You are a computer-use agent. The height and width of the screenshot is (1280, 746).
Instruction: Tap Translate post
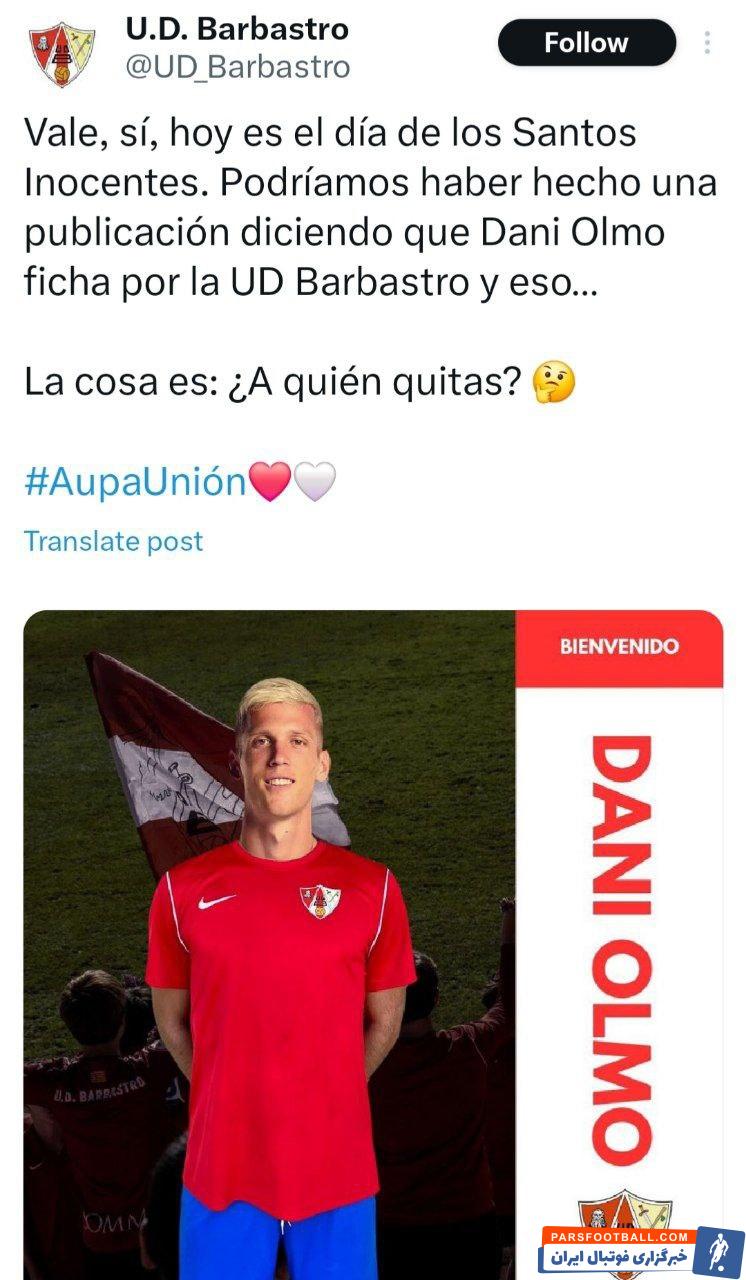point(113,541)
